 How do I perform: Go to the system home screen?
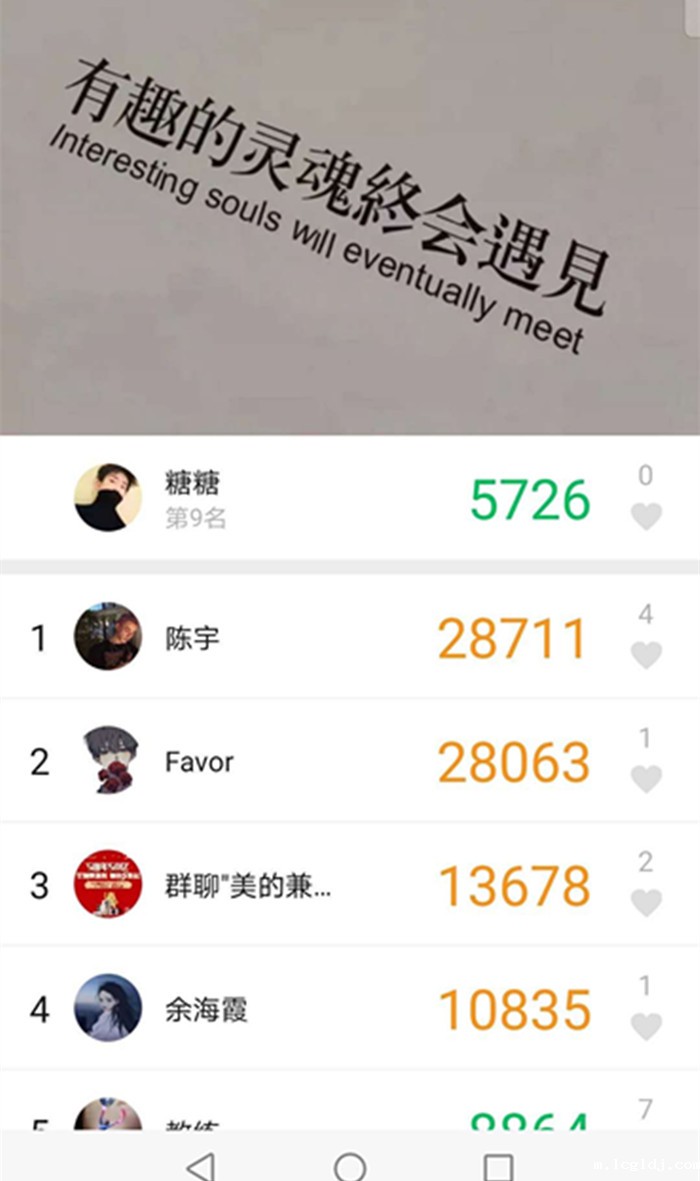pos(350,1166)
